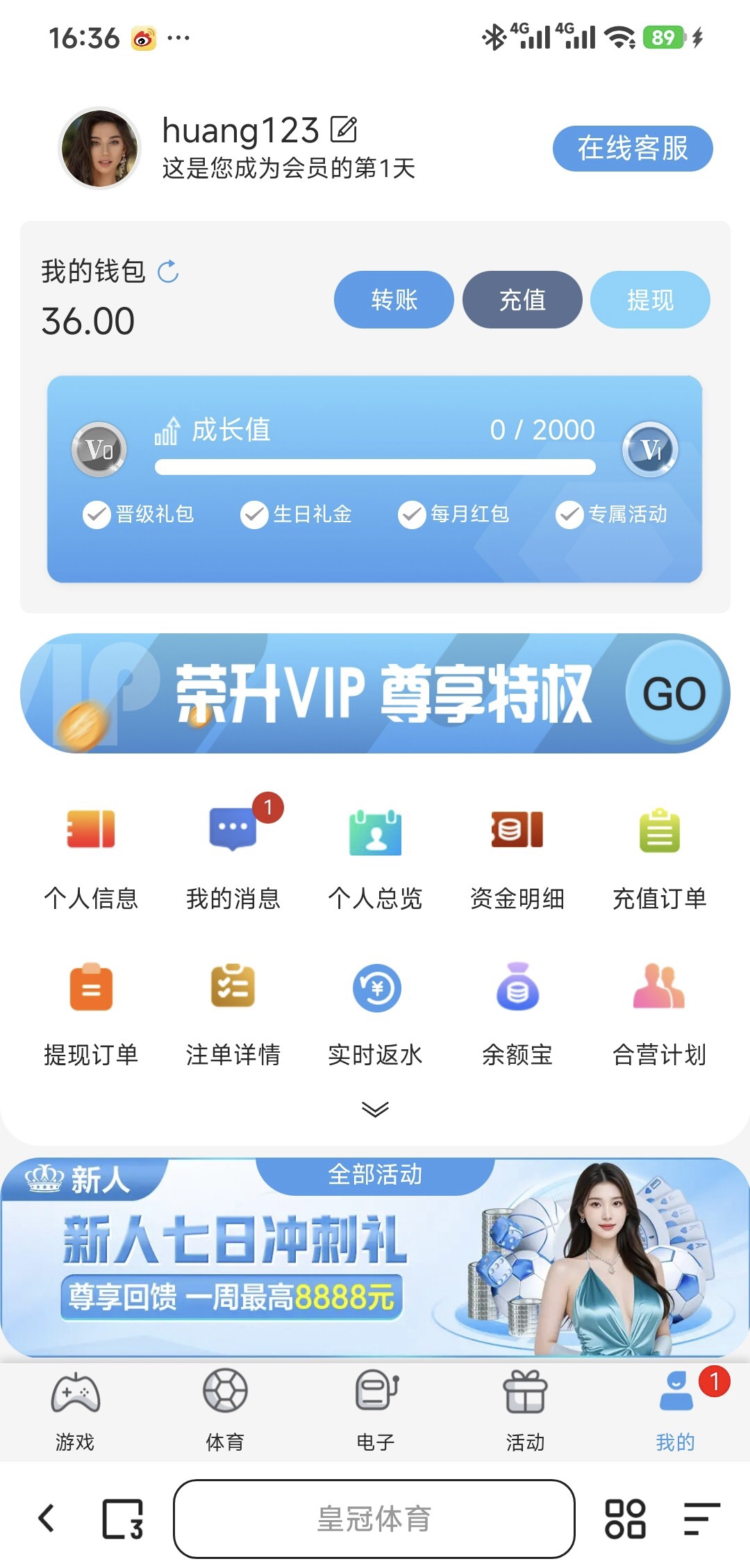
Task: Expand the menu grid with the down chevron
Action: (x=375, y=1109)
